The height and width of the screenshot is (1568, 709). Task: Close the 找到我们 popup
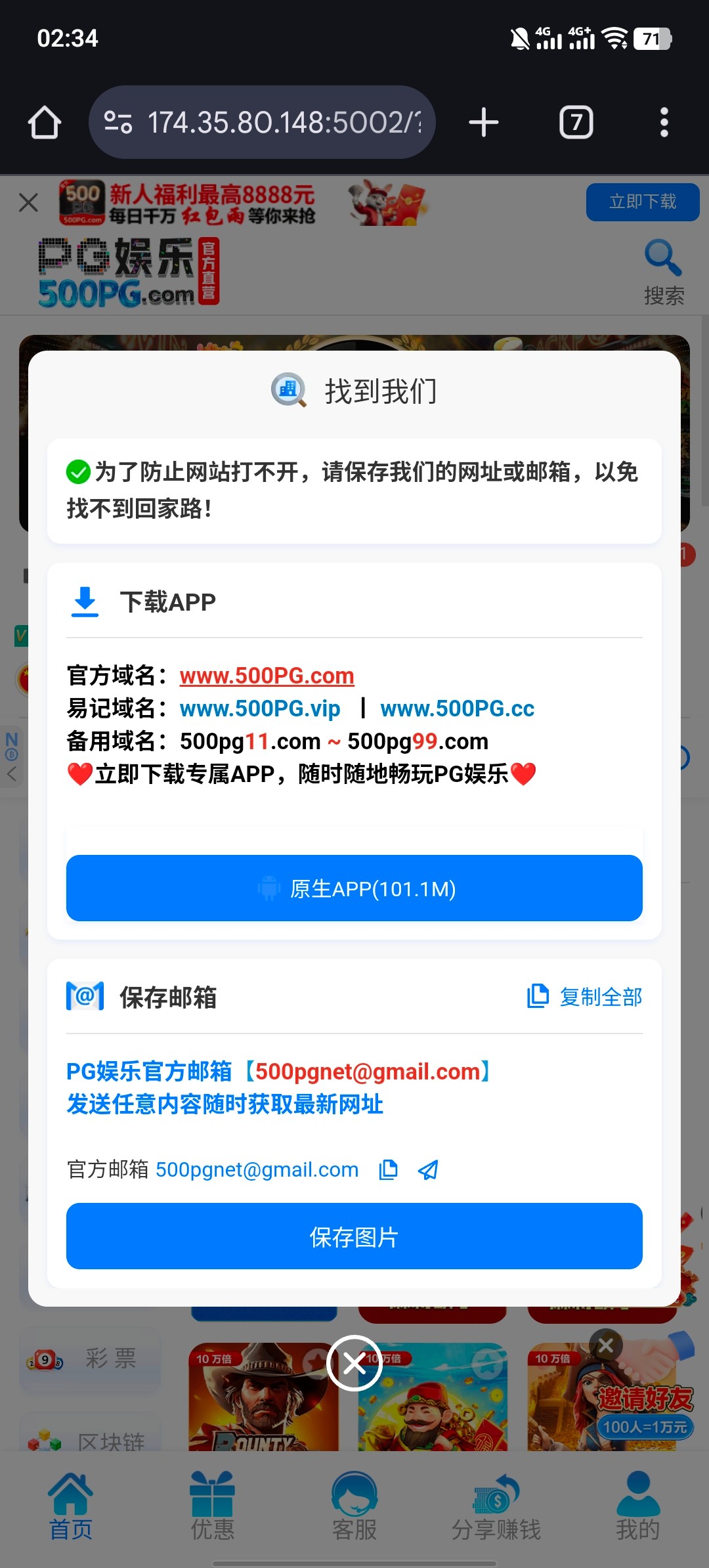pos(354,1363)
